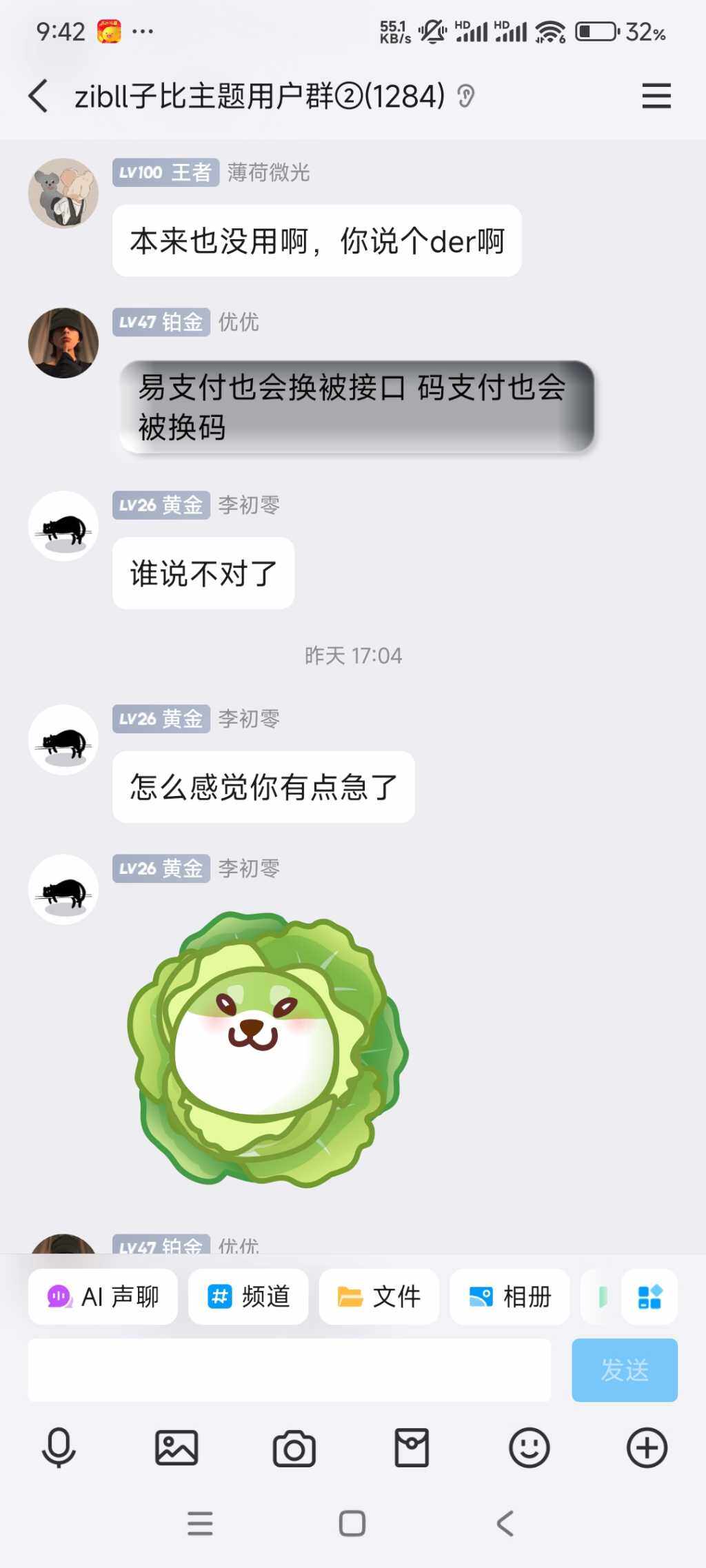The width and height of the screenshot is (706, 1568).
Task: Tap the system back button
Action: (x=505, y=1523)
